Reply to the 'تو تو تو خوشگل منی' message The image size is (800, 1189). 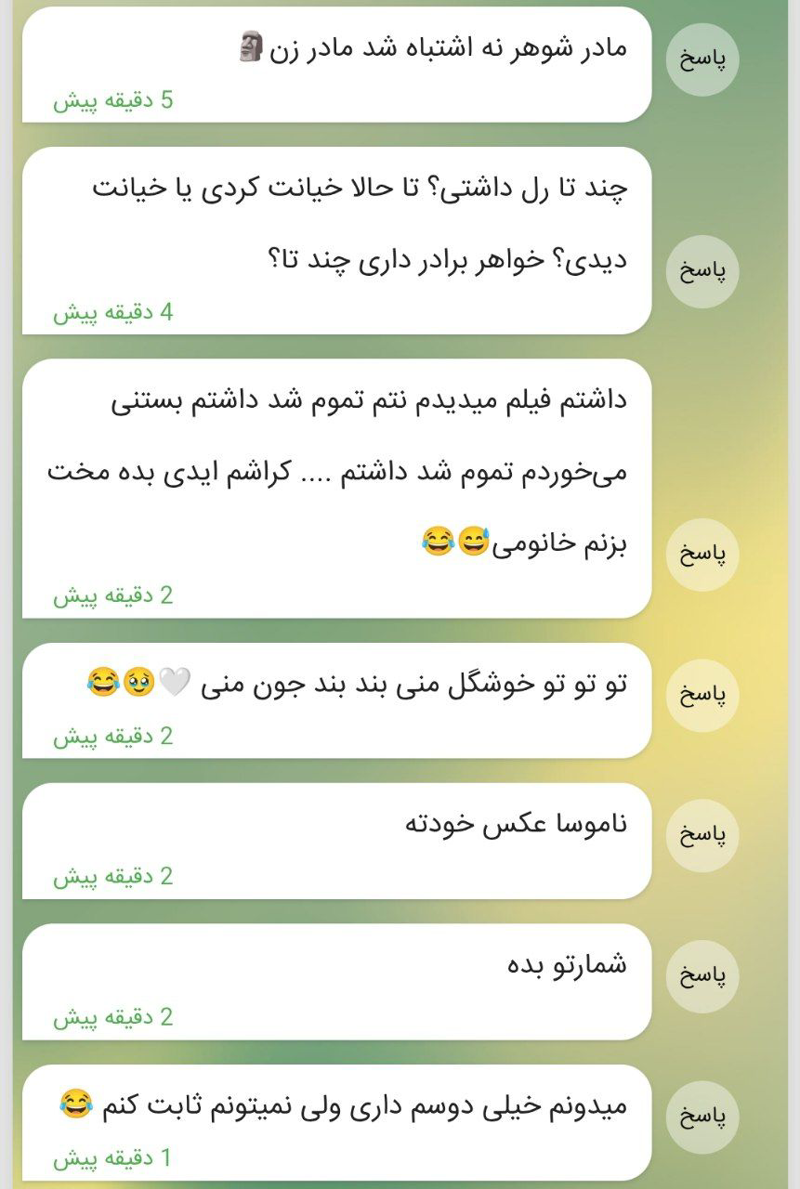point(702,695)
